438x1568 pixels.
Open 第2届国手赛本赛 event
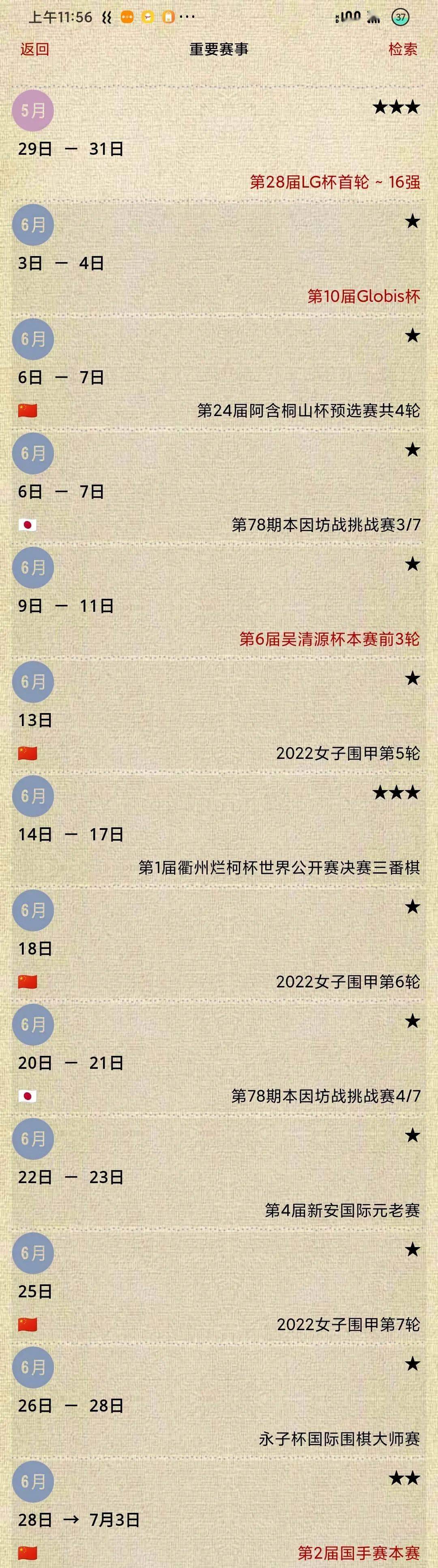tap(358, 1553)
